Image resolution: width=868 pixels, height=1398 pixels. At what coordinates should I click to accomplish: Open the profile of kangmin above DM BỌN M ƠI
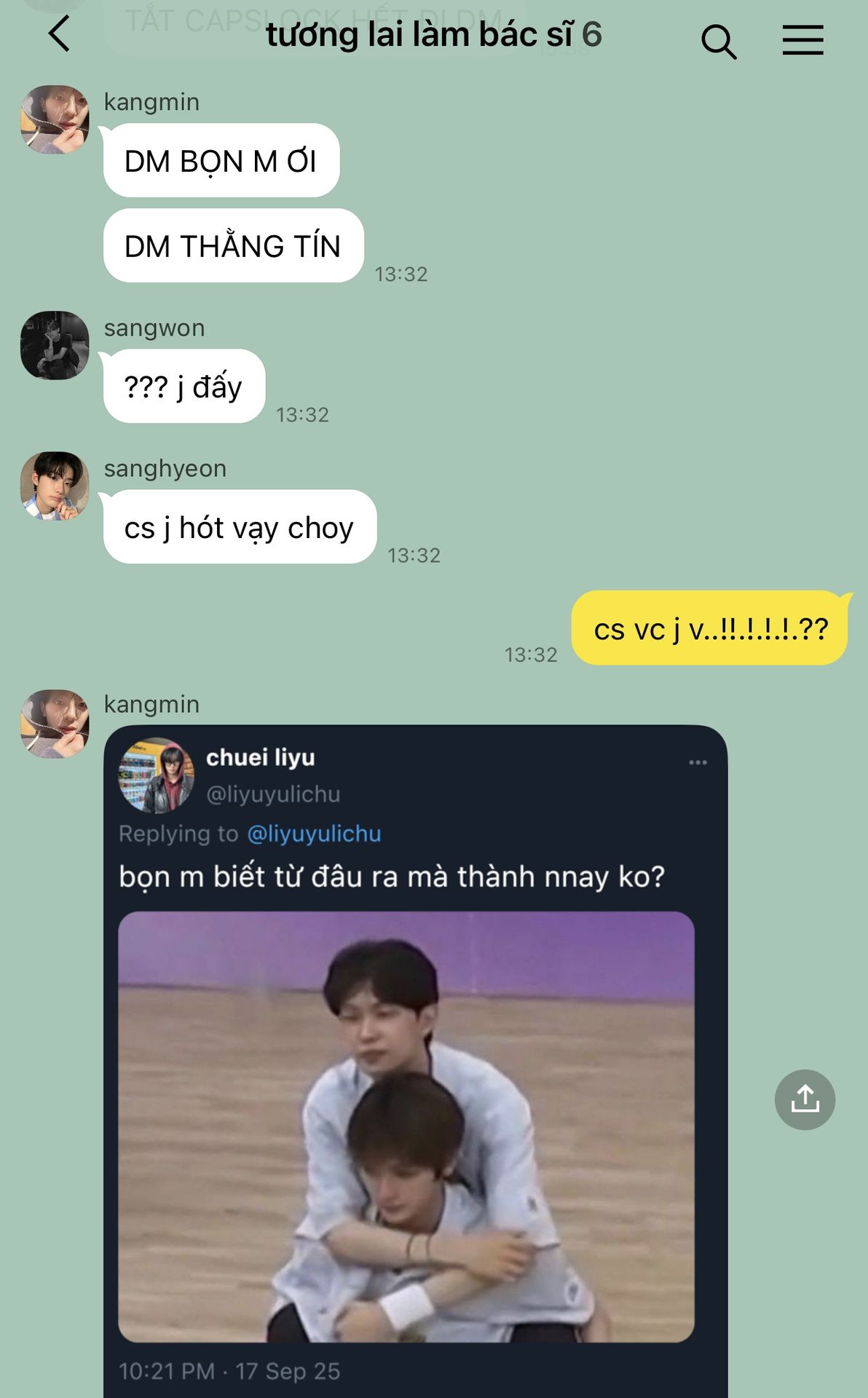tap(55, 119)
